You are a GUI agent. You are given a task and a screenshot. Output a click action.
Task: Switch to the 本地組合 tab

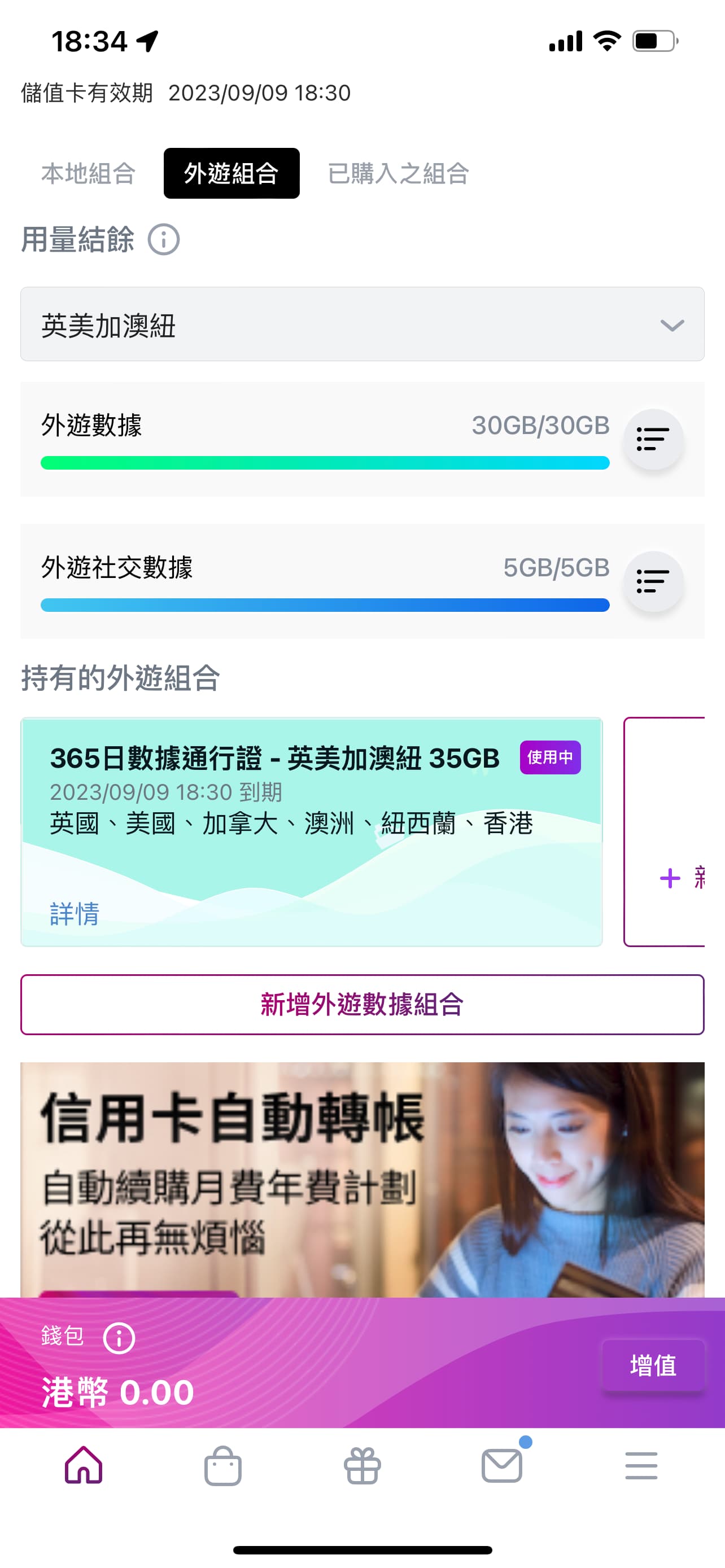[88, 173]
